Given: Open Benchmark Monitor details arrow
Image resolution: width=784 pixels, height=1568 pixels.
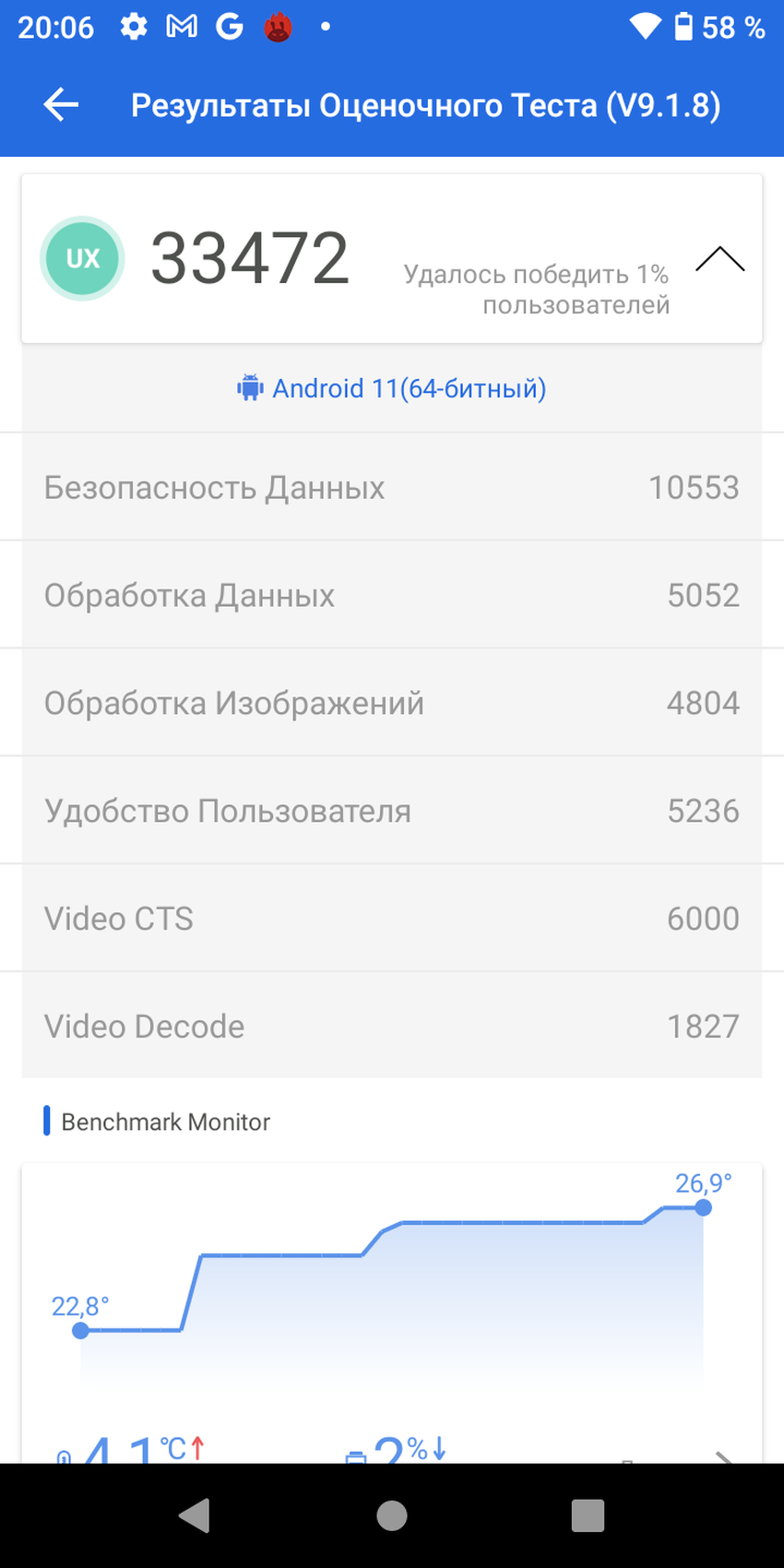Looking at the screenshot, I should click(x=724, y=1455).
